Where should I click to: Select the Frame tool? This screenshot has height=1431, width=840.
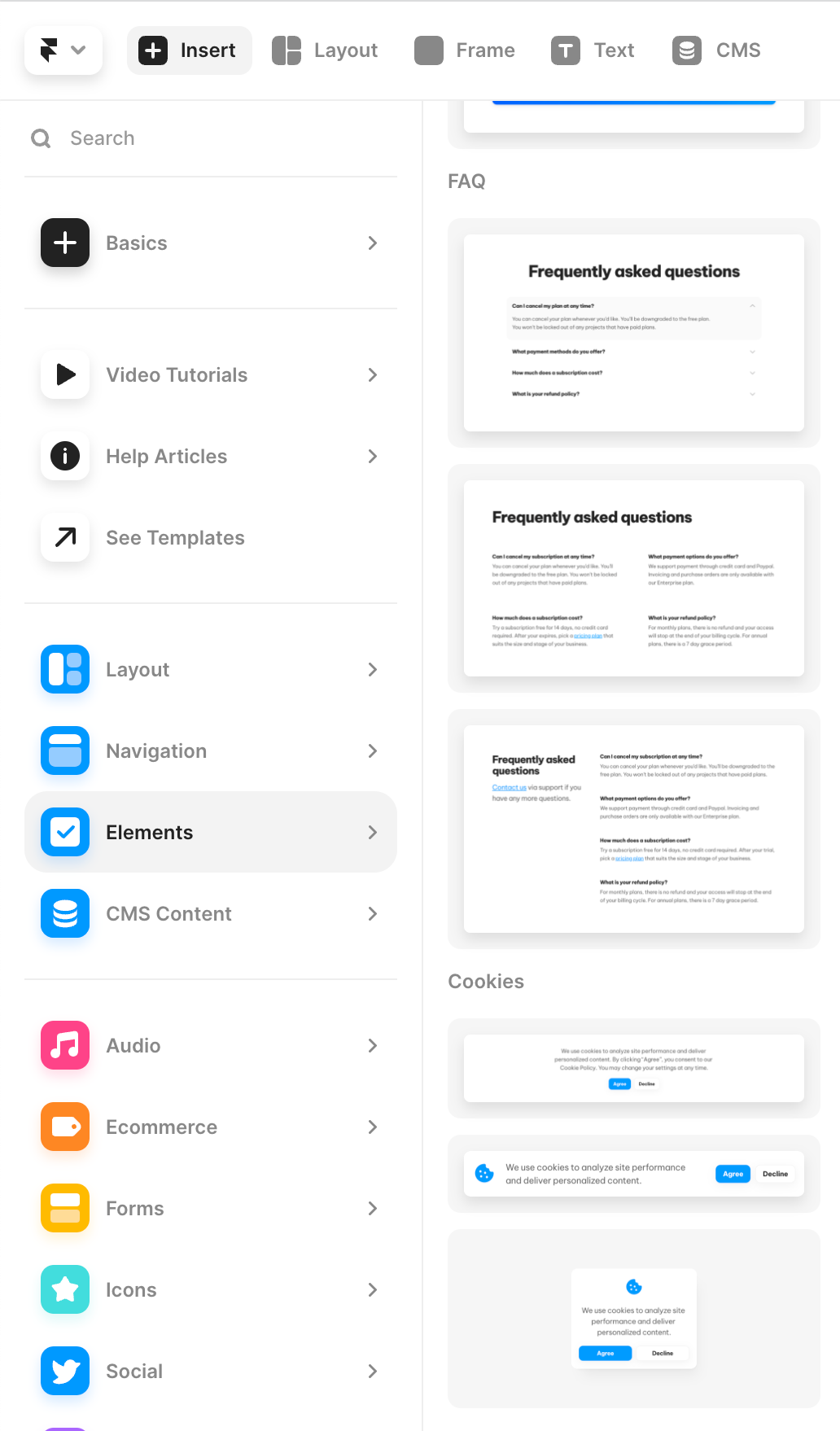coord(465,50)
